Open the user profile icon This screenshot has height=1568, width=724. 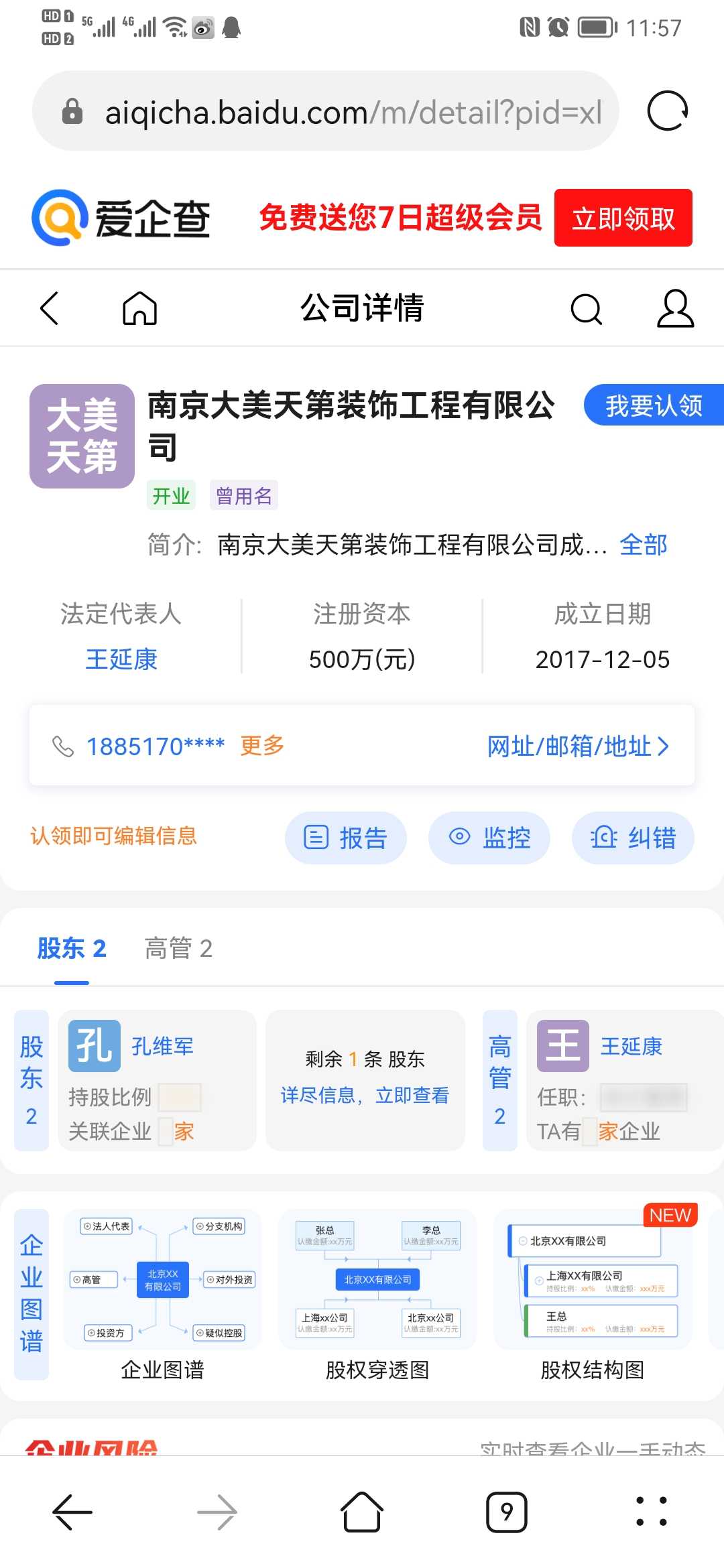click(x=675, y=308)
